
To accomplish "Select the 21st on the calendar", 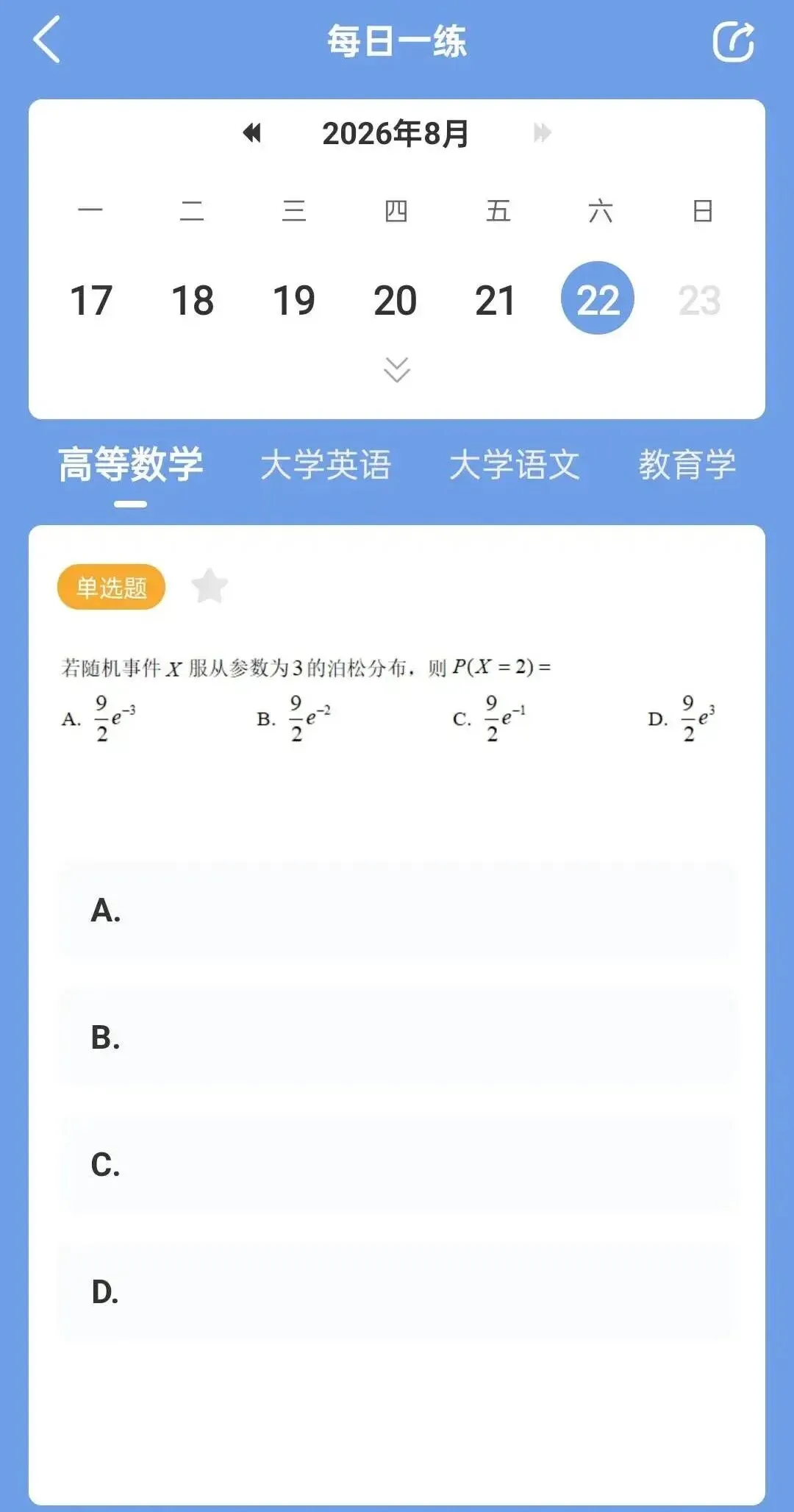I will (496, 300).
